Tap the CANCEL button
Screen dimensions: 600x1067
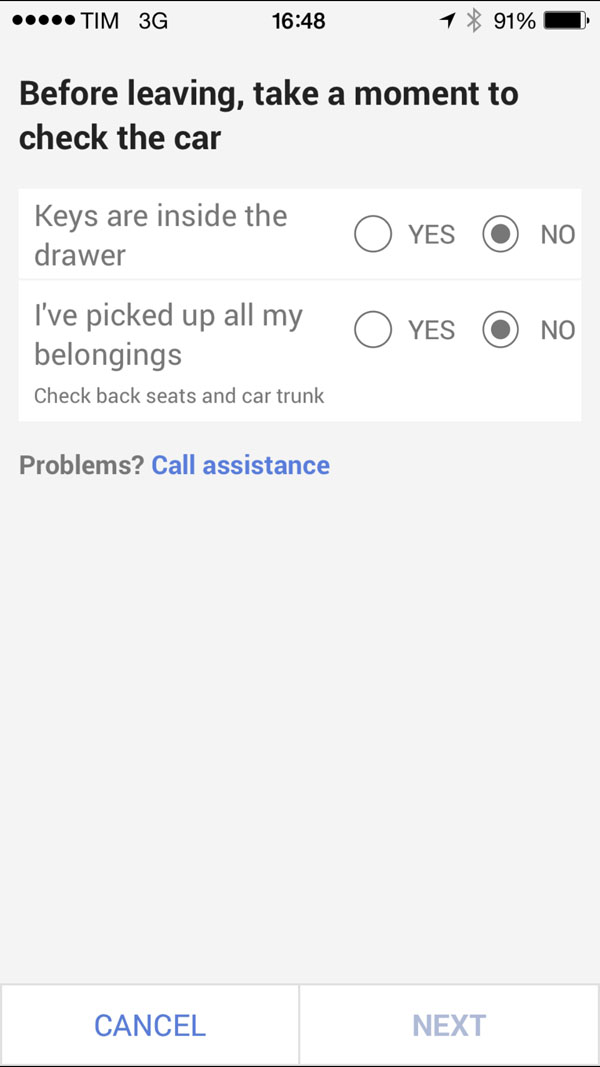click(150, 1025)
